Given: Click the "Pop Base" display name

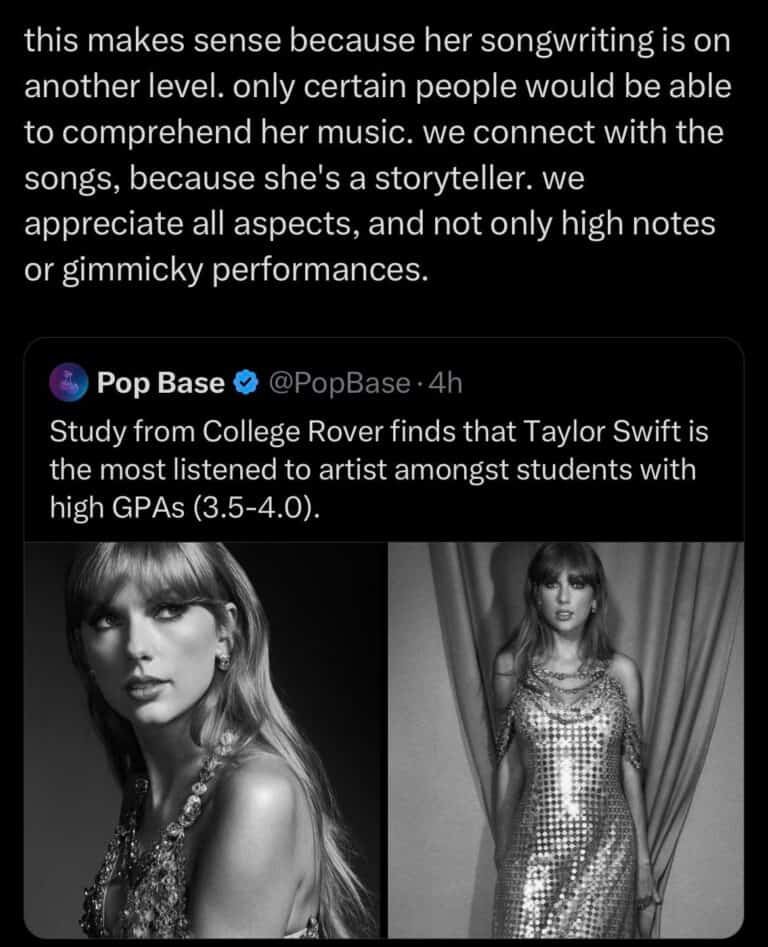Looking at the screenshot, I should tap(162, 382).
